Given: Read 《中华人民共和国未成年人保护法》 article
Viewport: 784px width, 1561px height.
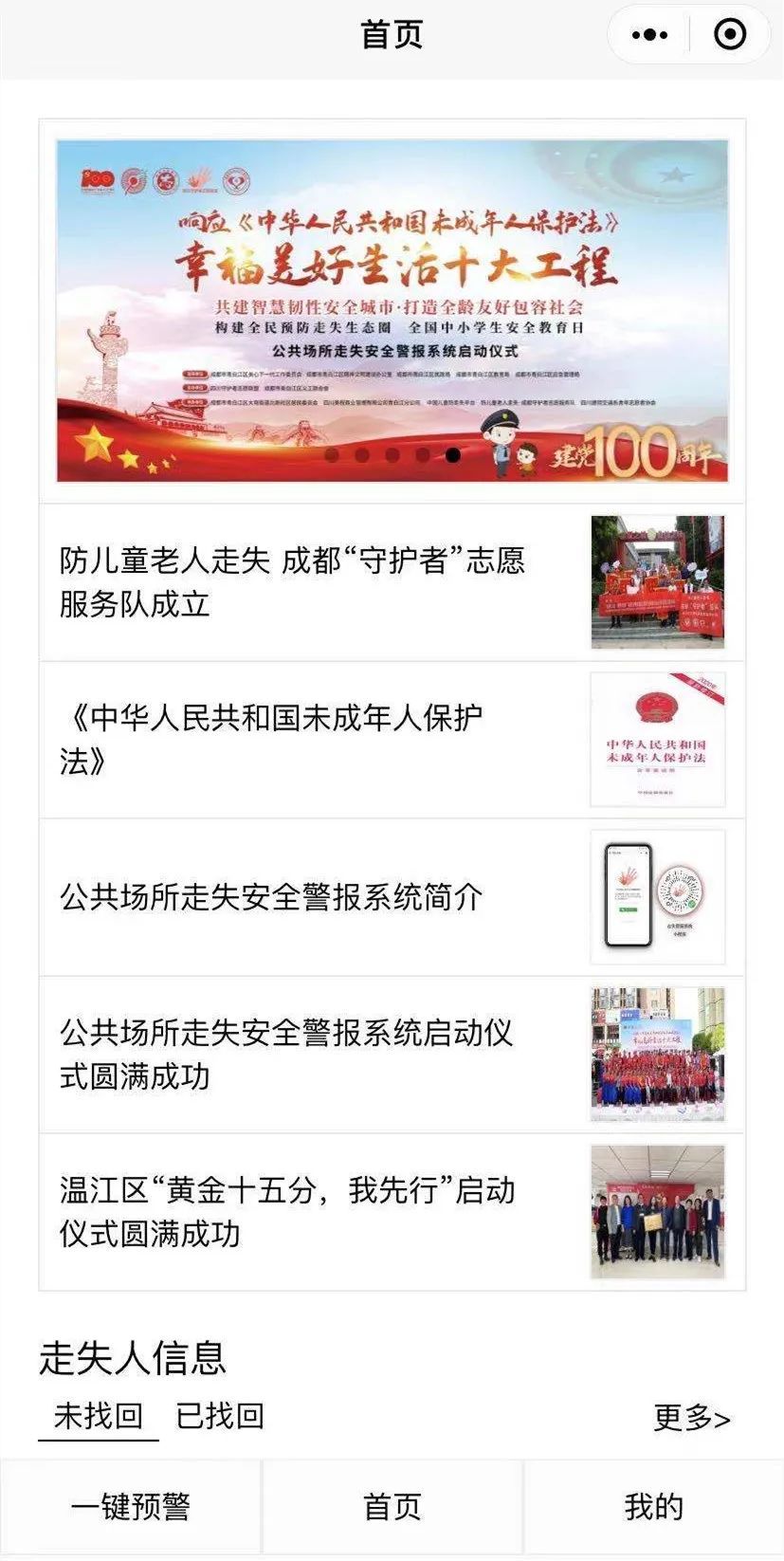Looking at the screenshot, I should [392, 740].
